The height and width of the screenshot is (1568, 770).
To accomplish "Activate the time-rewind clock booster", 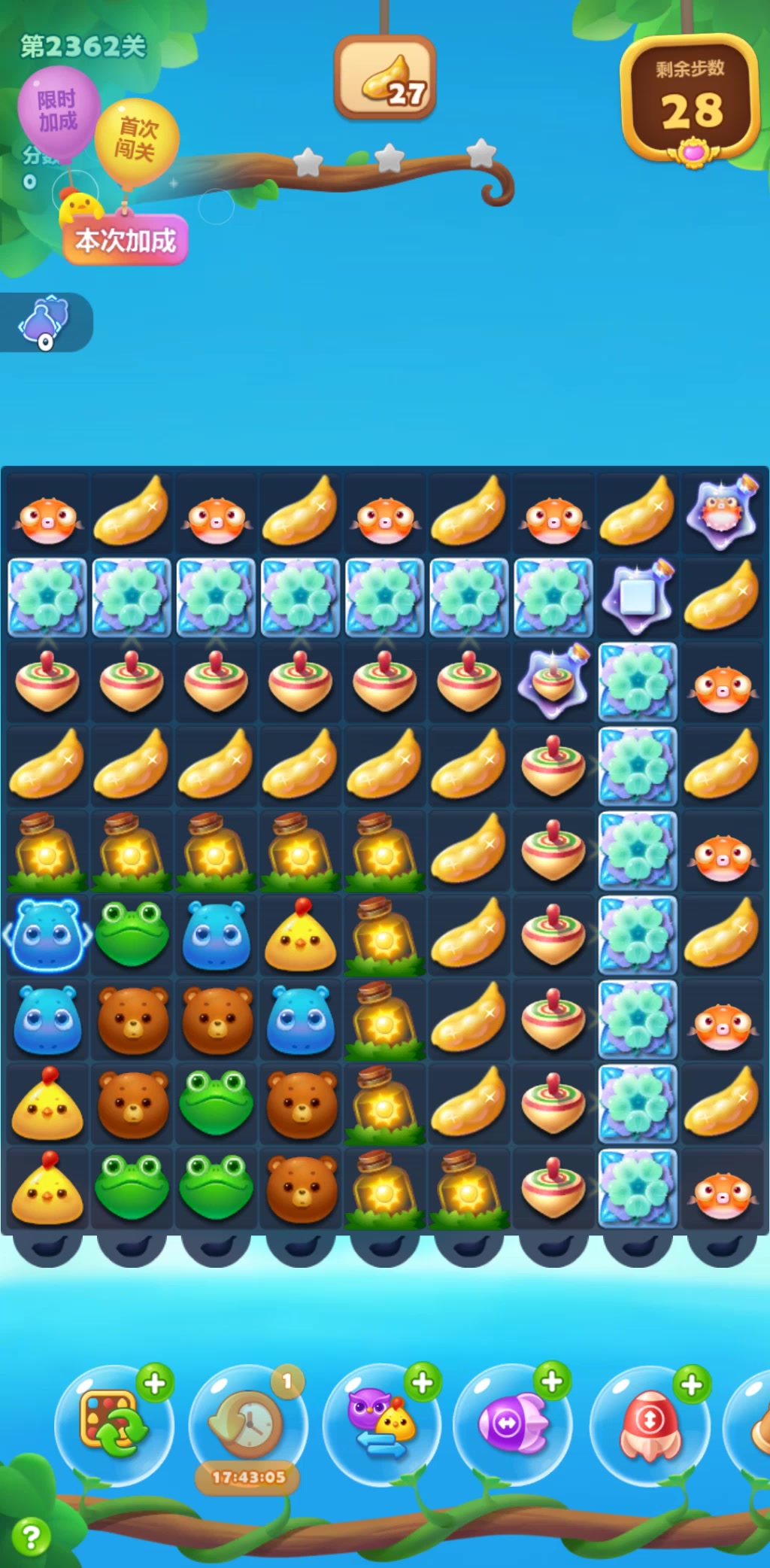I will [247, 1424].
